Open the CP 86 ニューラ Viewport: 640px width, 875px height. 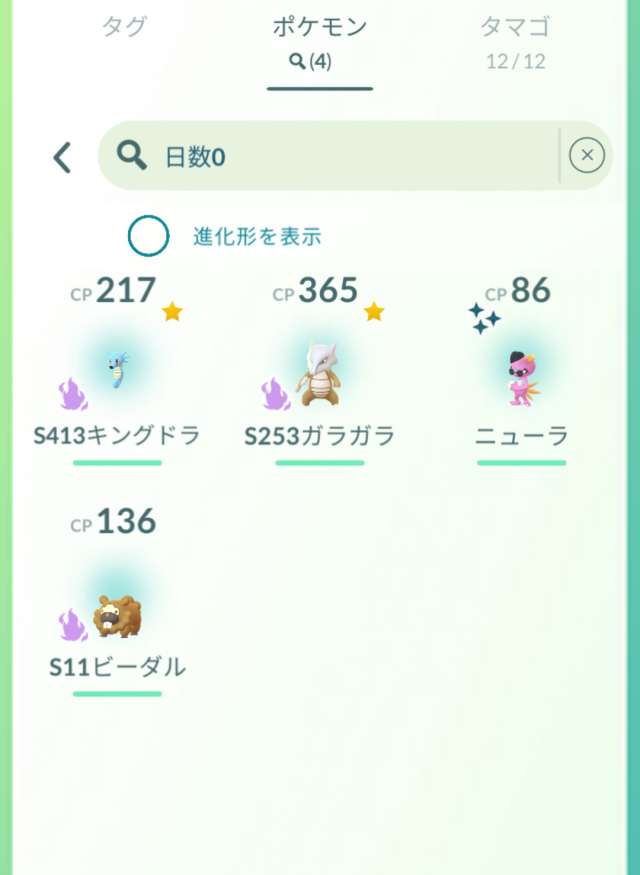521,375
